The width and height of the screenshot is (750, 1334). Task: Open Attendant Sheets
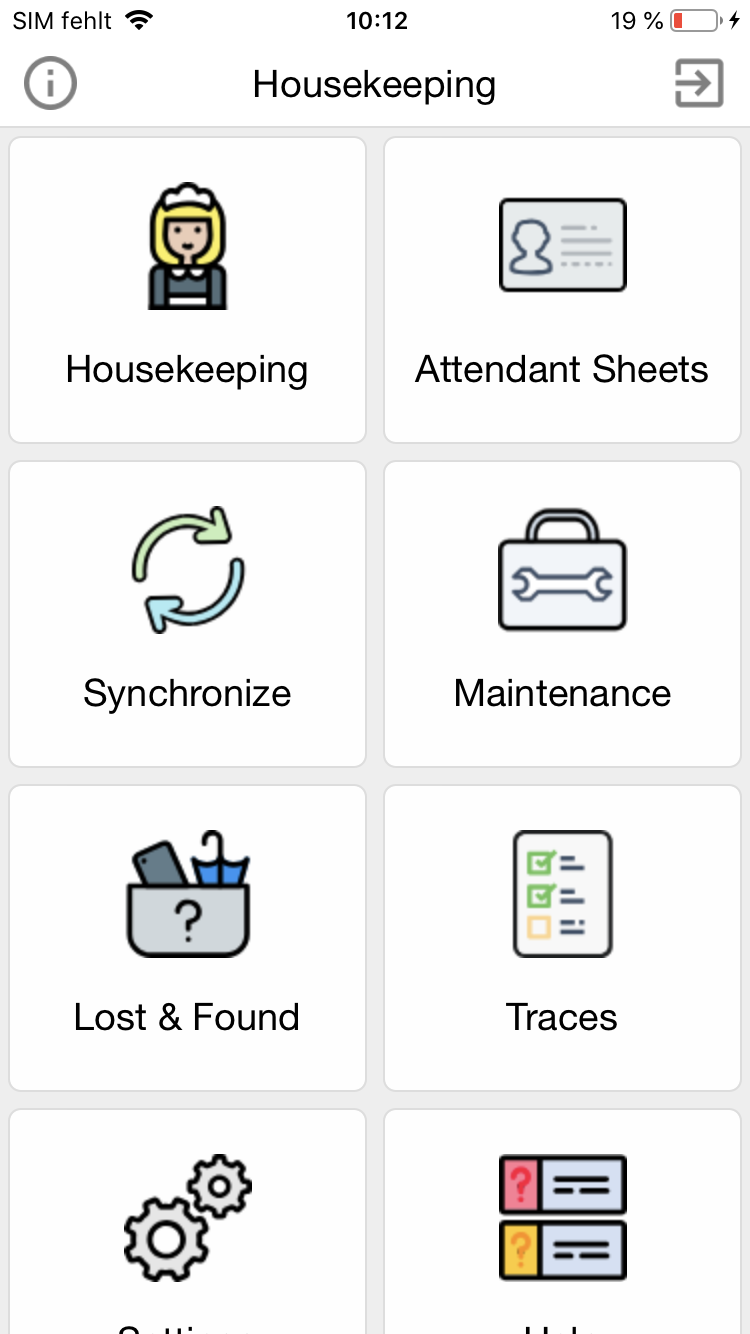[x=562, y=290]
